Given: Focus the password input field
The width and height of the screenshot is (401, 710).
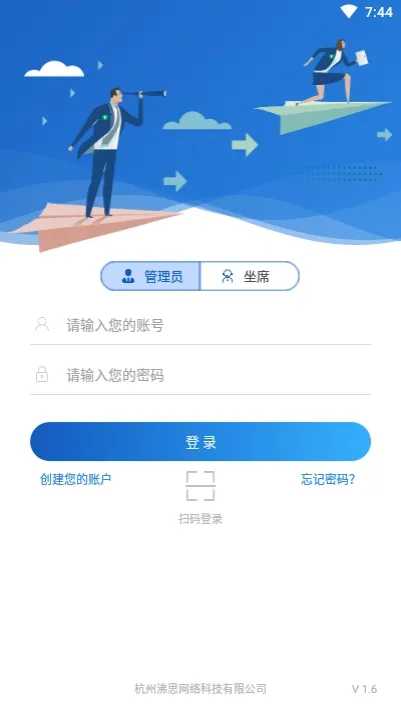Looking at the screenshot, I should click(x=200, y=375).
